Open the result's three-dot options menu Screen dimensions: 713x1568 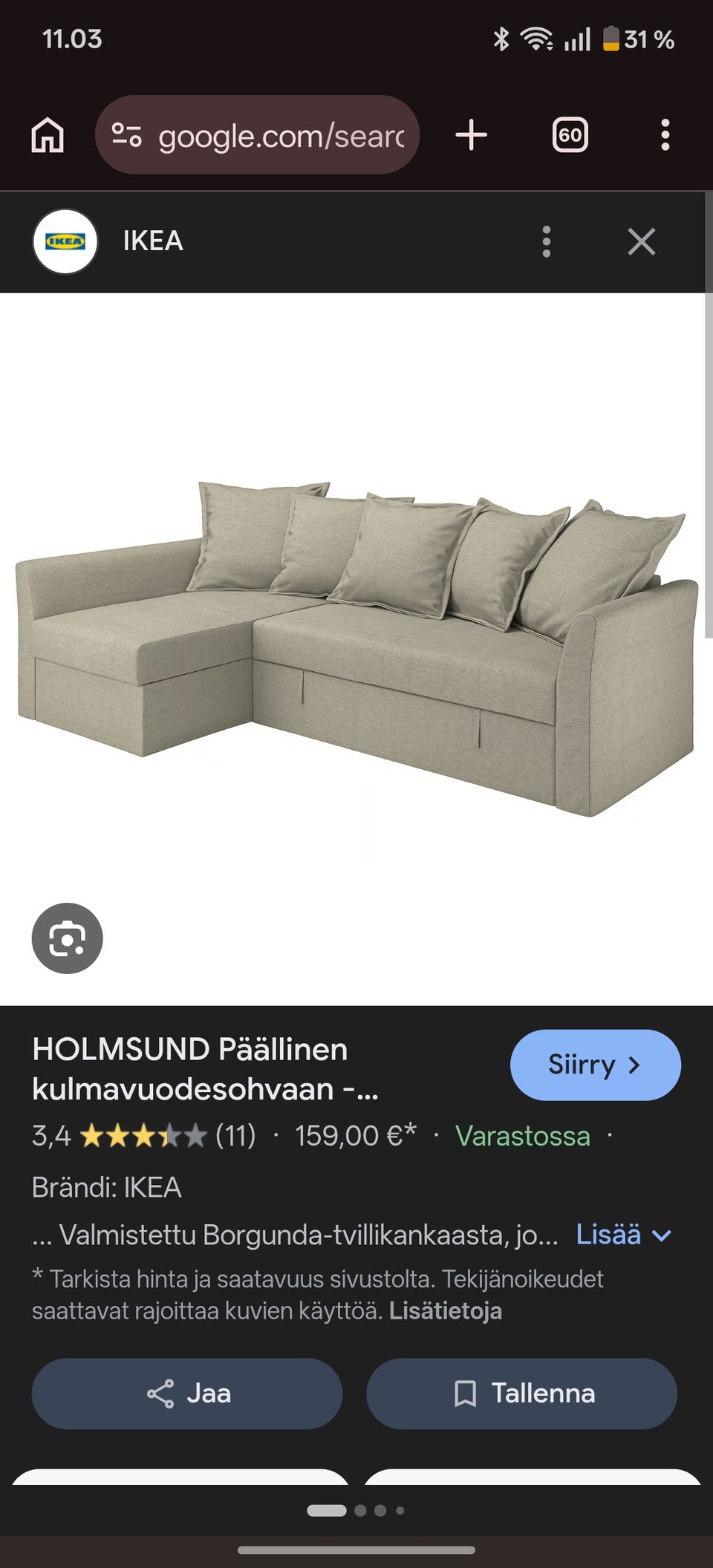coord(547,242)
